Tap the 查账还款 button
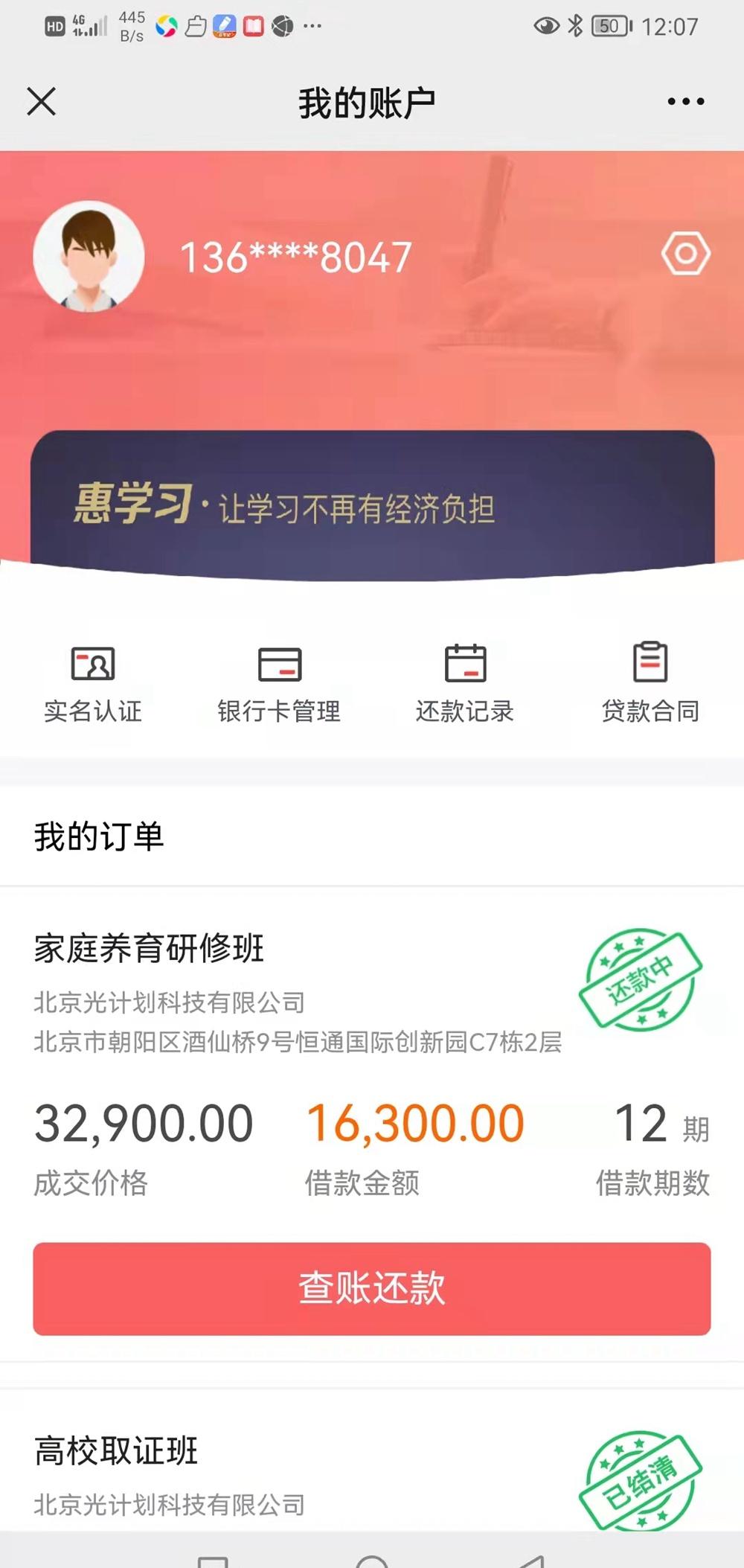 click(x=372, y=1288)
